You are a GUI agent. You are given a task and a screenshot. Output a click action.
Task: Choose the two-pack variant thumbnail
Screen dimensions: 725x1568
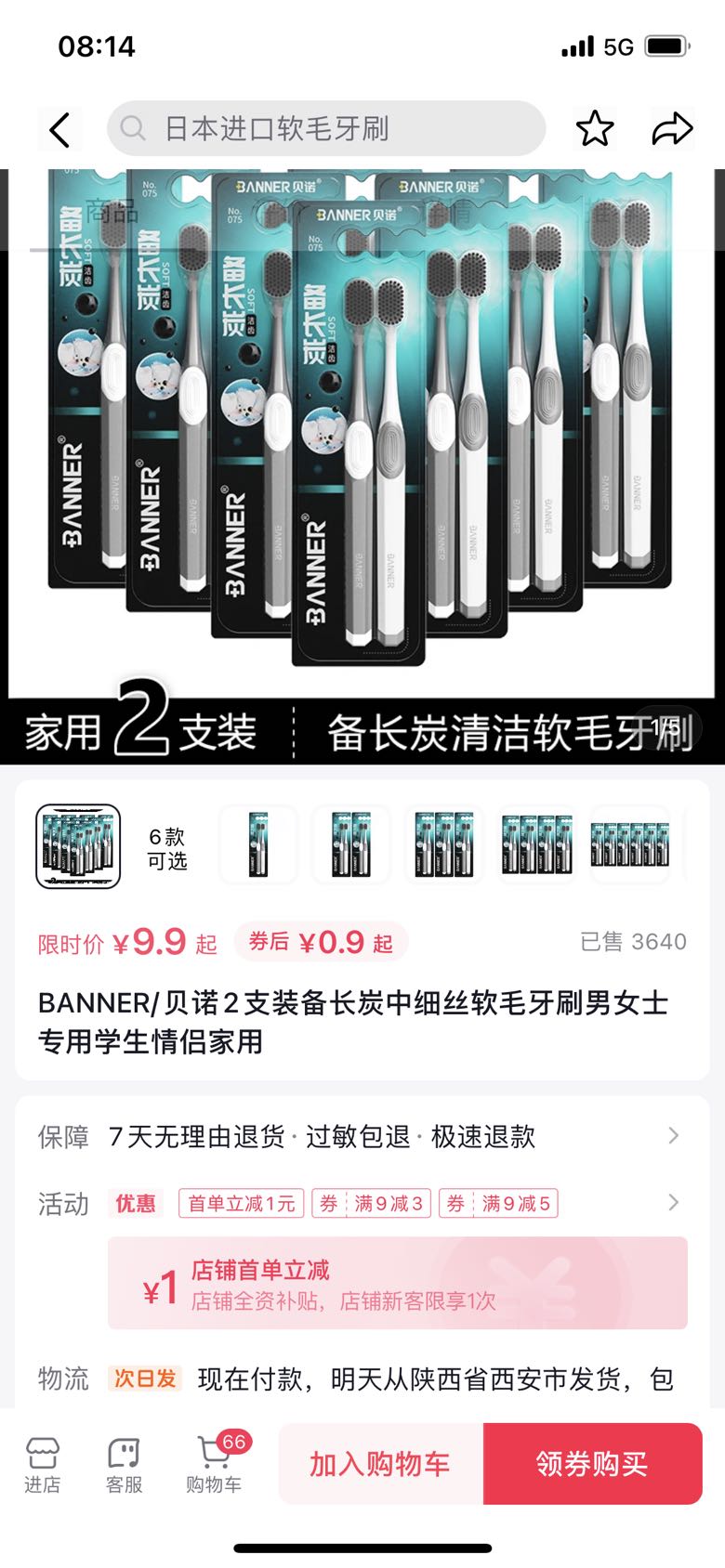(x=351, y=846)
